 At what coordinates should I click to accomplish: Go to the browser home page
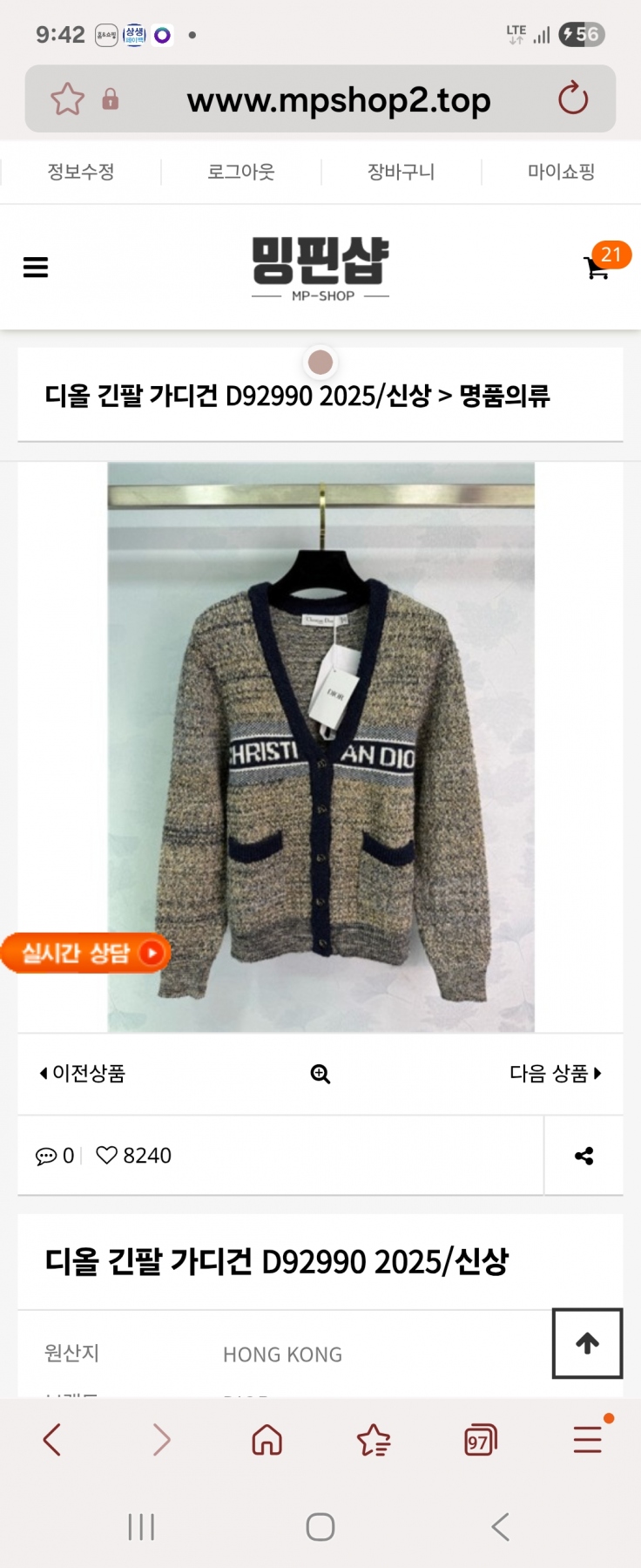click(267, 1440)
